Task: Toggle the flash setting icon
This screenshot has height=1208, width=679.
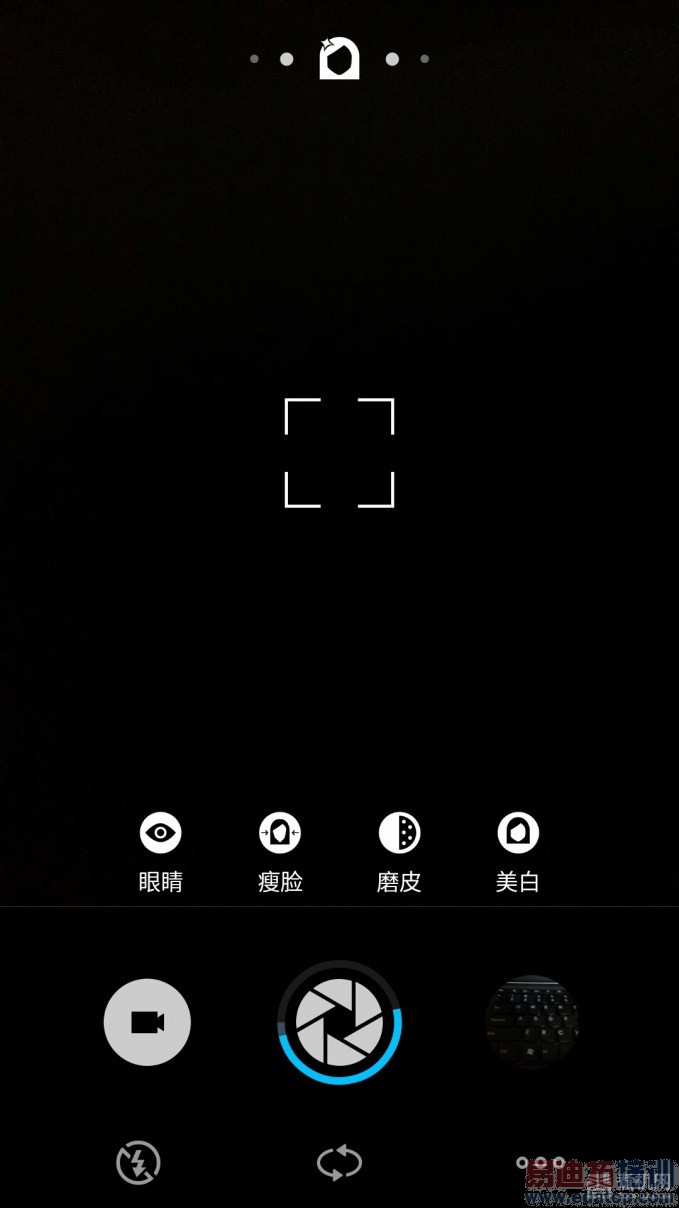Action: (x=138, y=1164)
